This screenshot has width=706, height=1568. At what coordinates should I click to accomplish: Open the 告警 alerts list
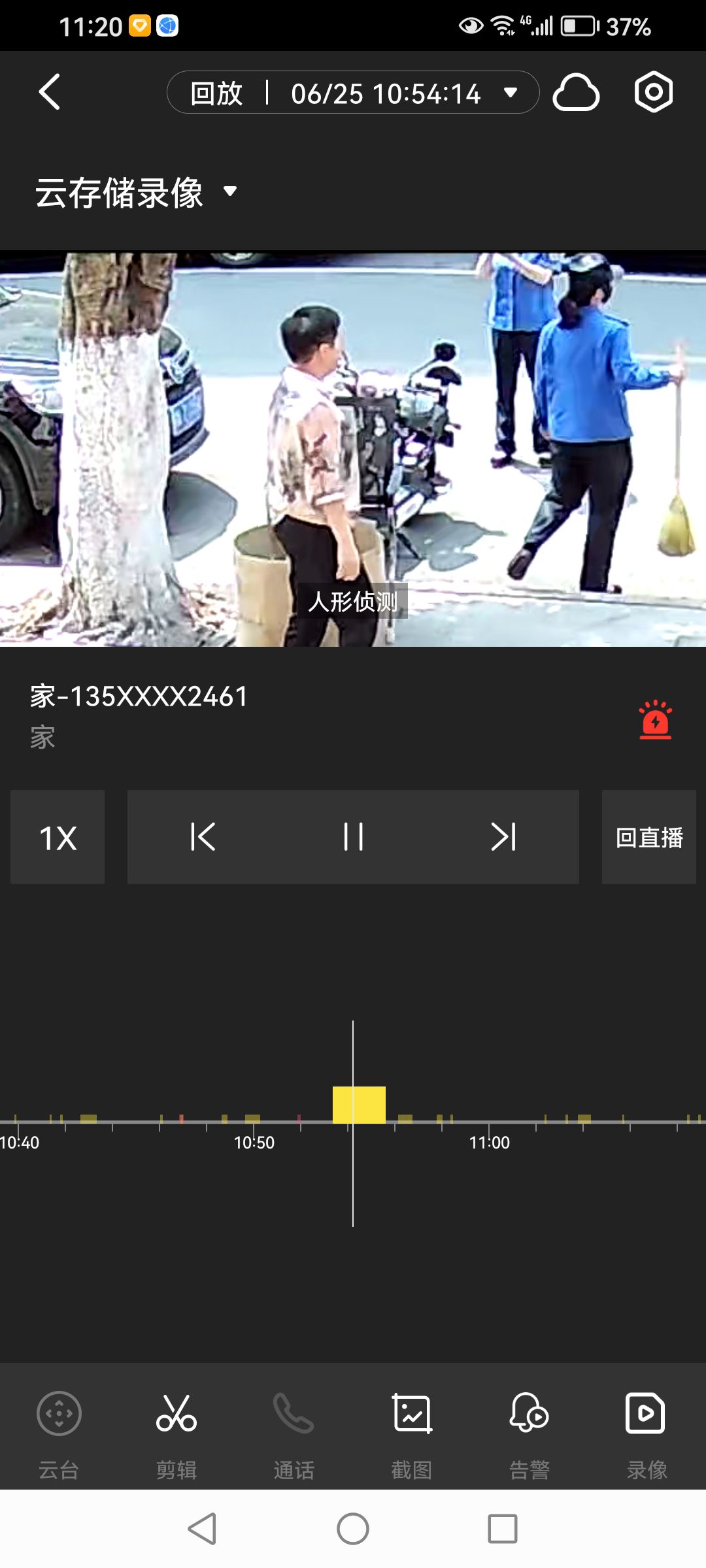529,1428
